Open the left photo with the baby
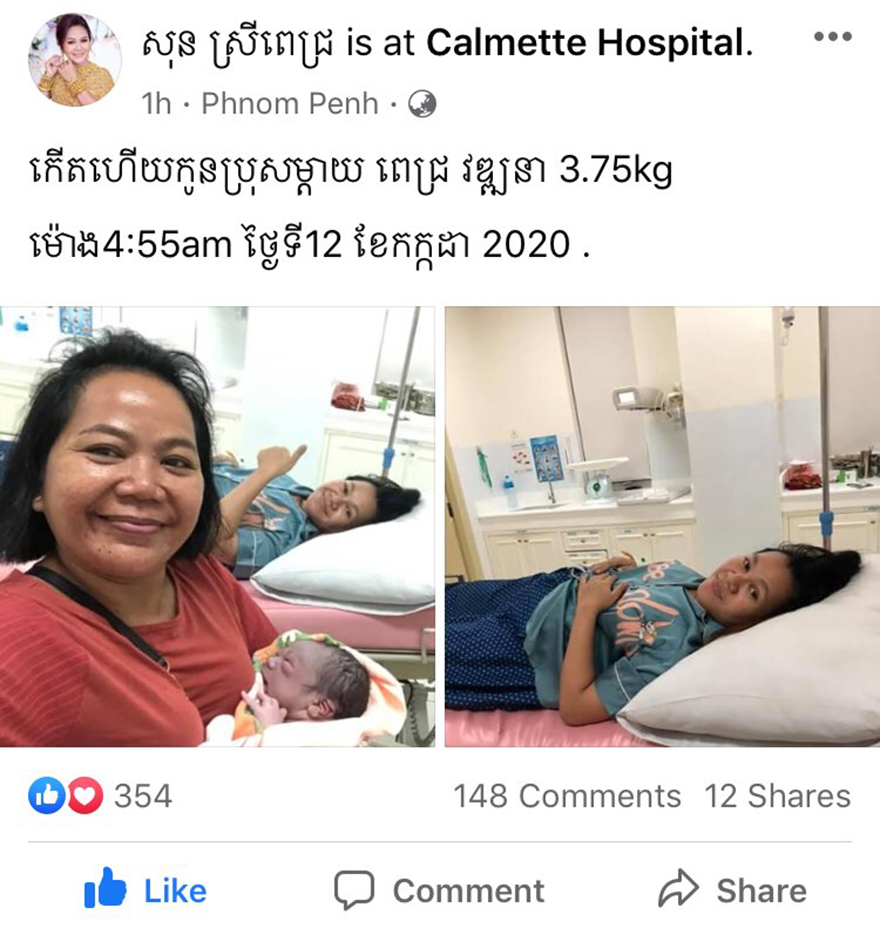Screen dimensions: 880x928 click(x=218, y=527)
